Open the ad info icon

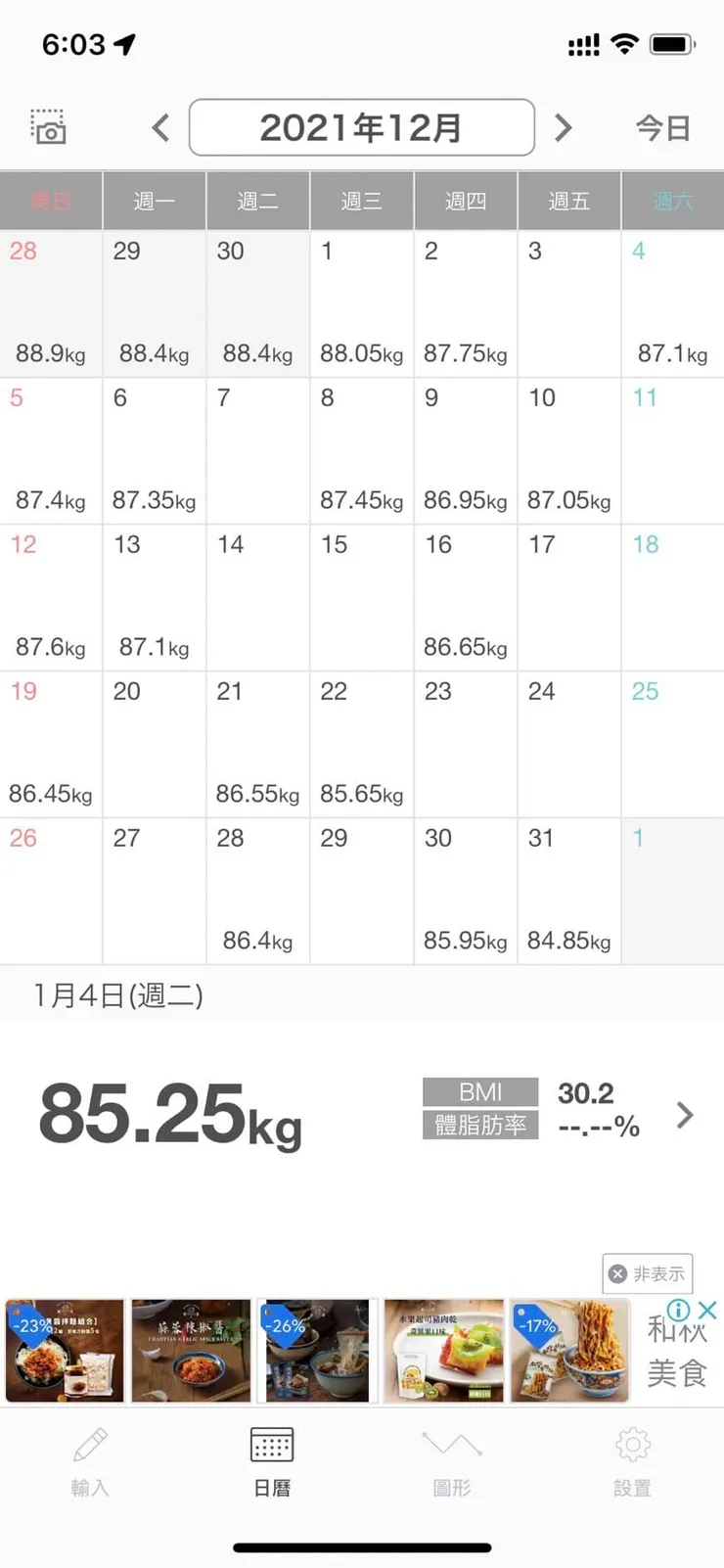[x=678, y=1310]
